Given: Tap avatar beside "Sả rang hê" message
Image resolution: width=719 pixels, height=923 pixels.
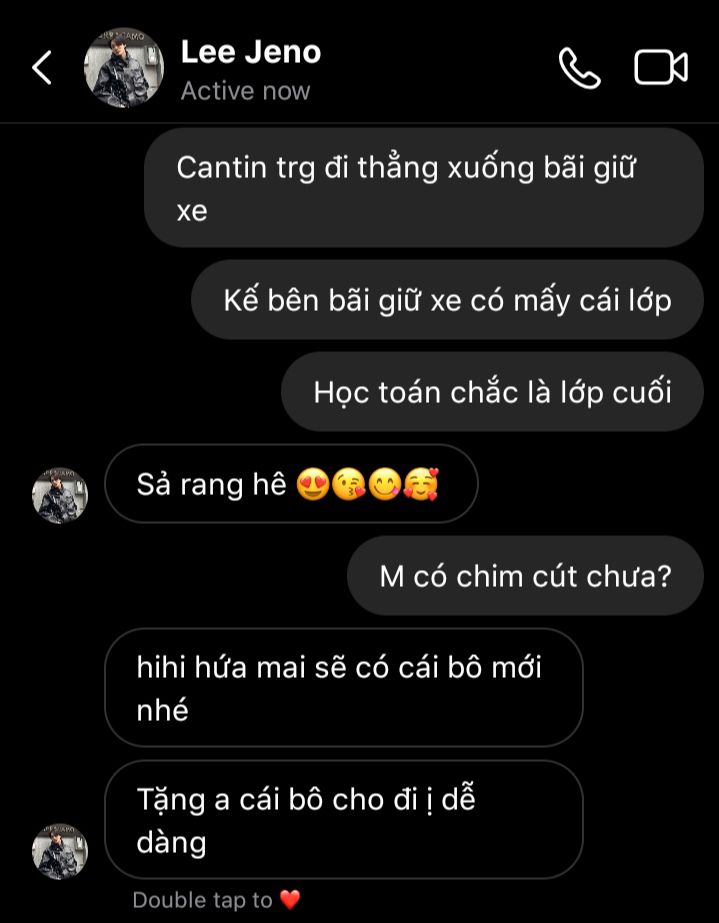Looking at the screenshot, I should [x=60, y=496].
